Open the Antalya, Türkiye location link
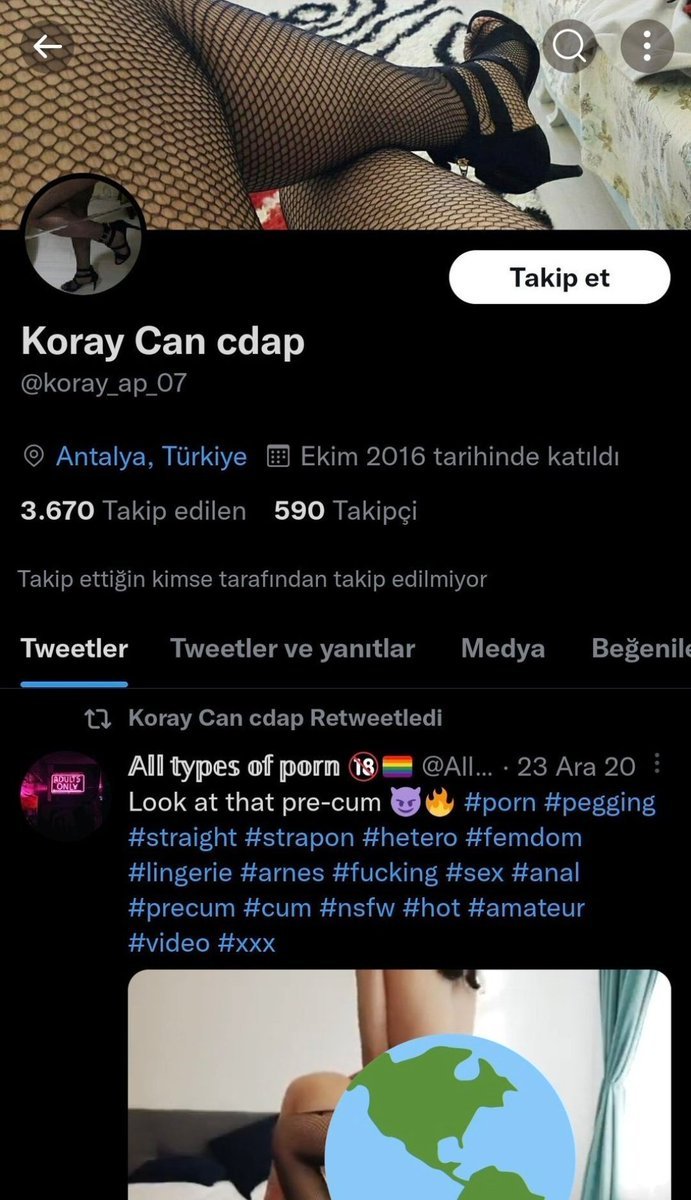The height and width of the screenshot is (1200, 691). 151,457
